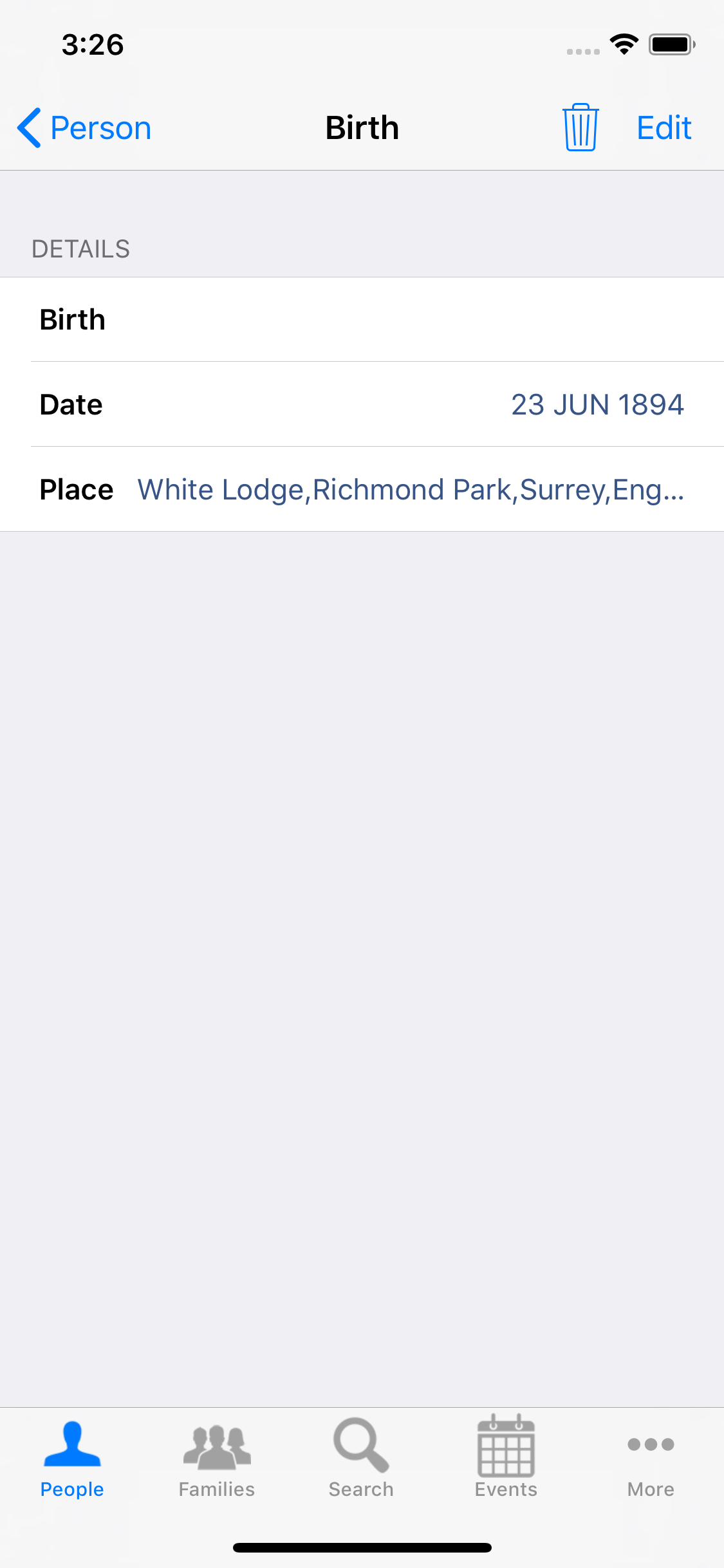Open the More tab
Image resolution: width=724 pixels, height=1568 pixels.
click(651, 1459)
